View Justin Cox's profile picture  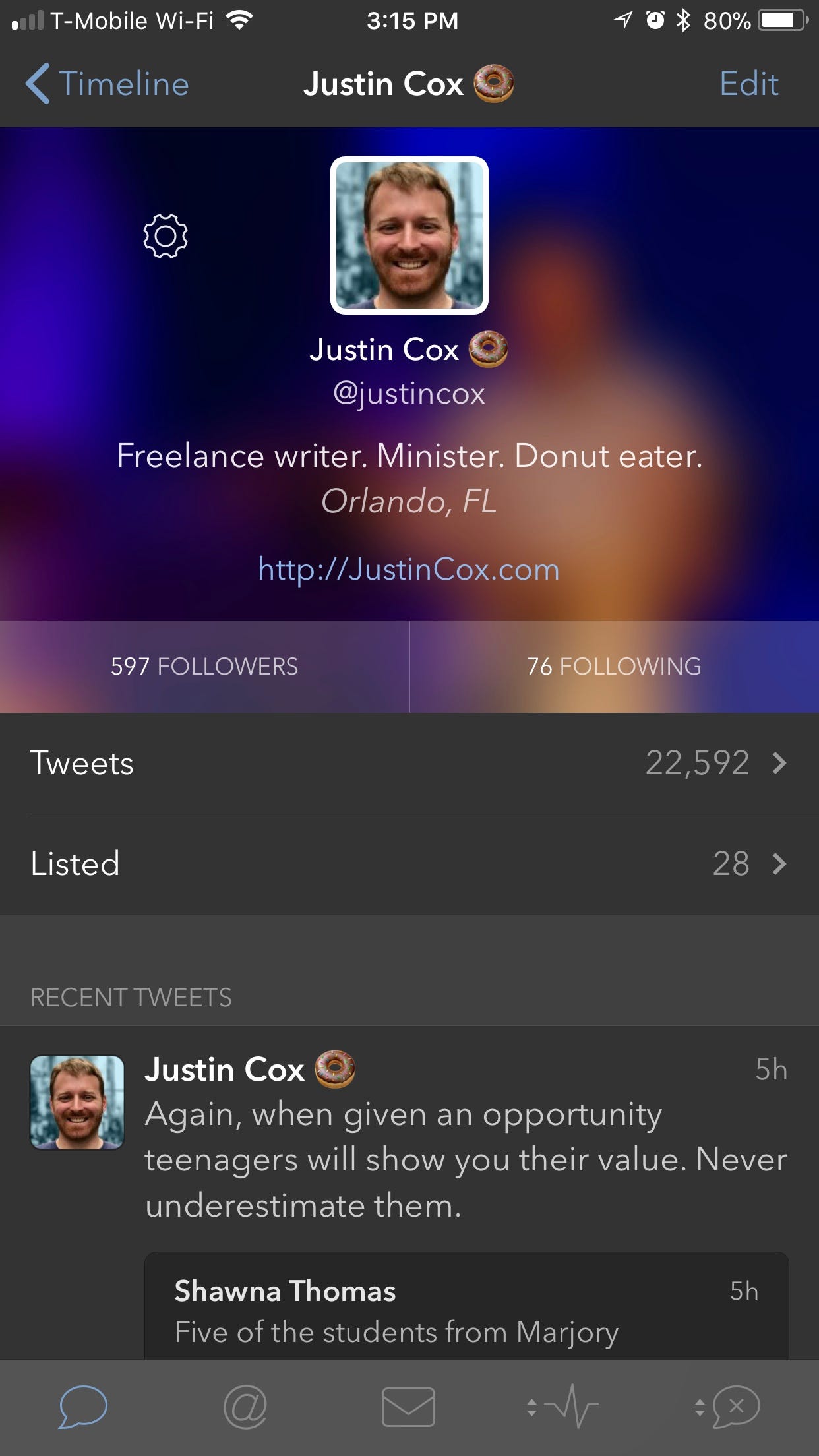pos(409,235)
